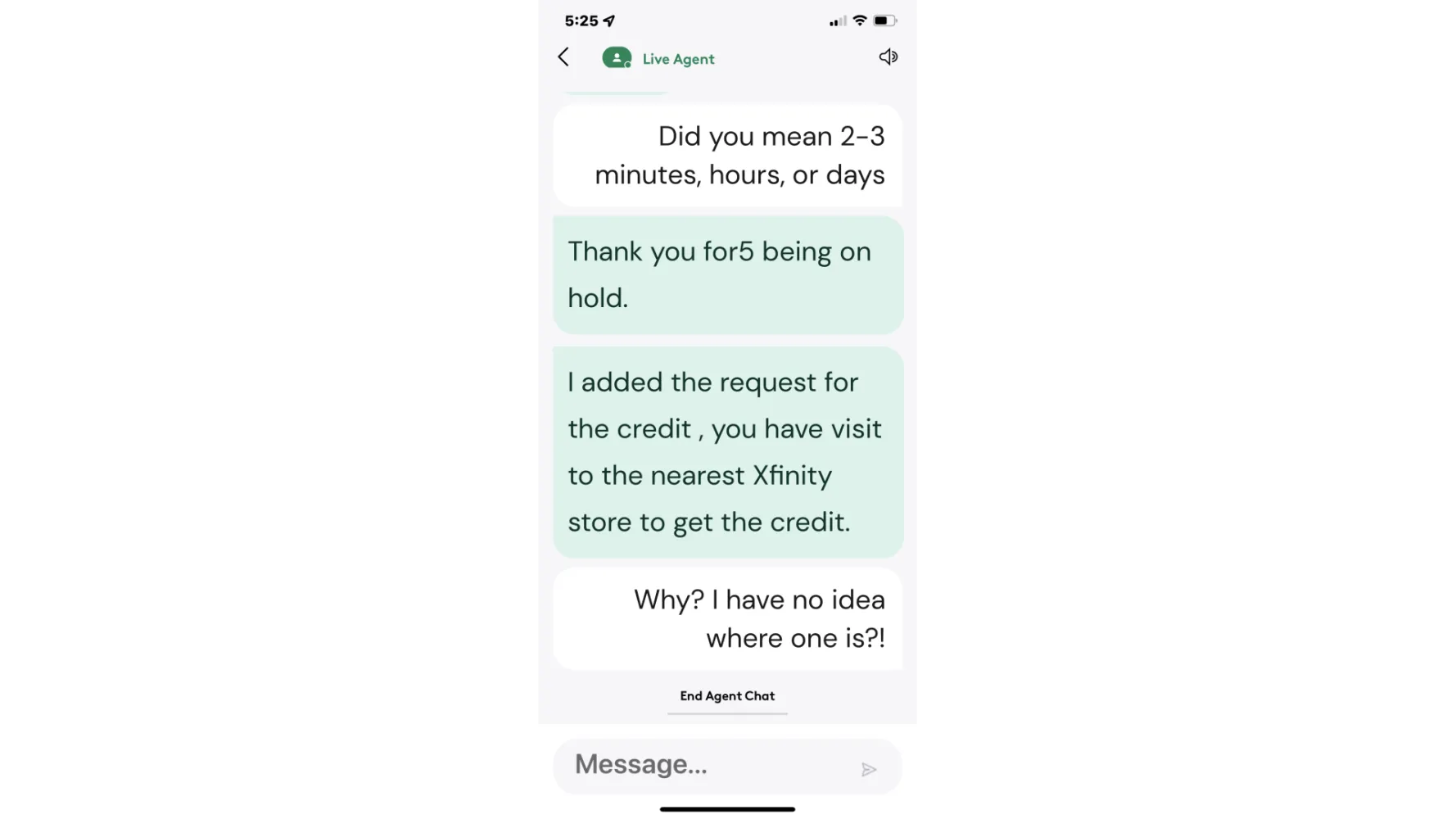The height and width of the screenshot is (819, 1456).
Task: Toggle the chat sound speaker icon
Action: pos(888,57)
